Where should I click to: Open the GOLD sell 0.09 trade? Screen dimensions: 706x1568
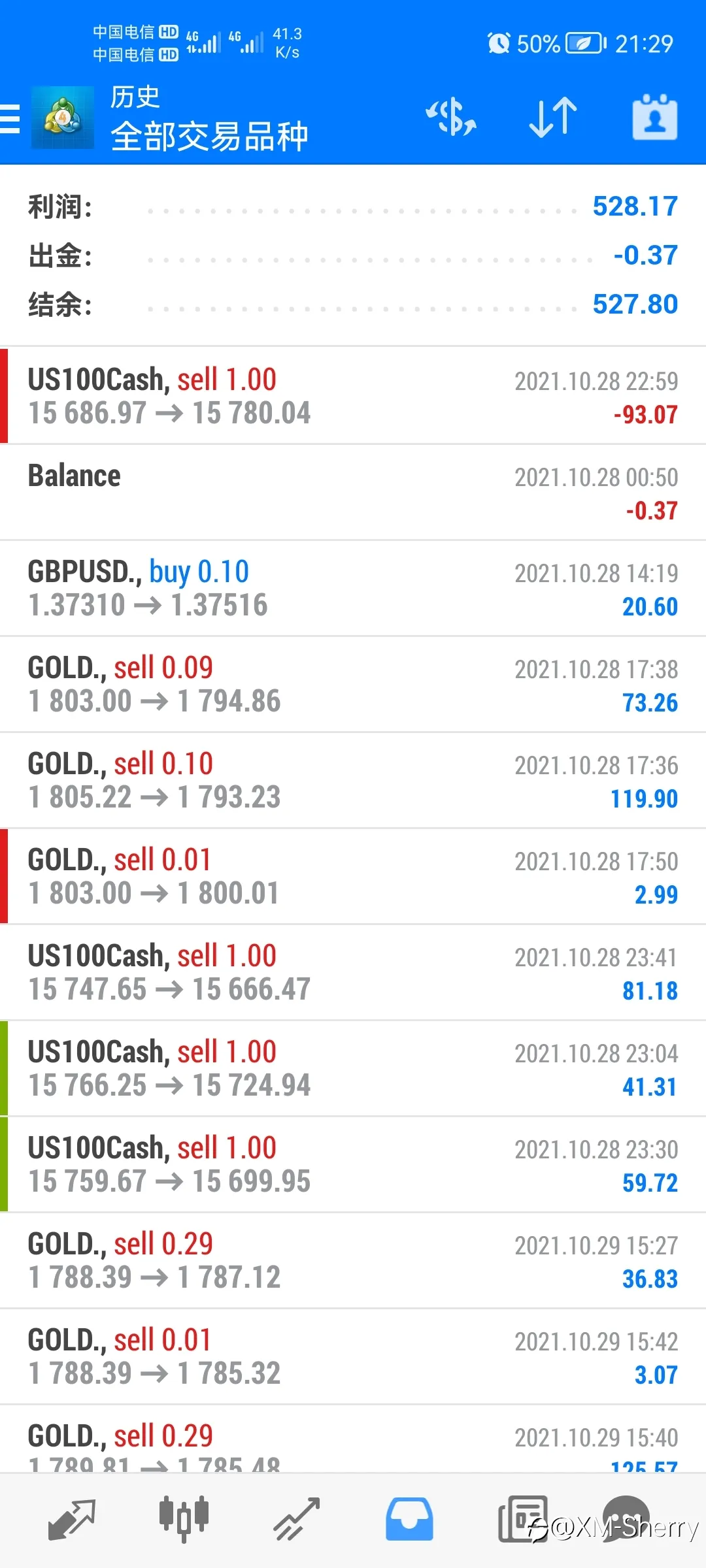click(x=353, y=684)
